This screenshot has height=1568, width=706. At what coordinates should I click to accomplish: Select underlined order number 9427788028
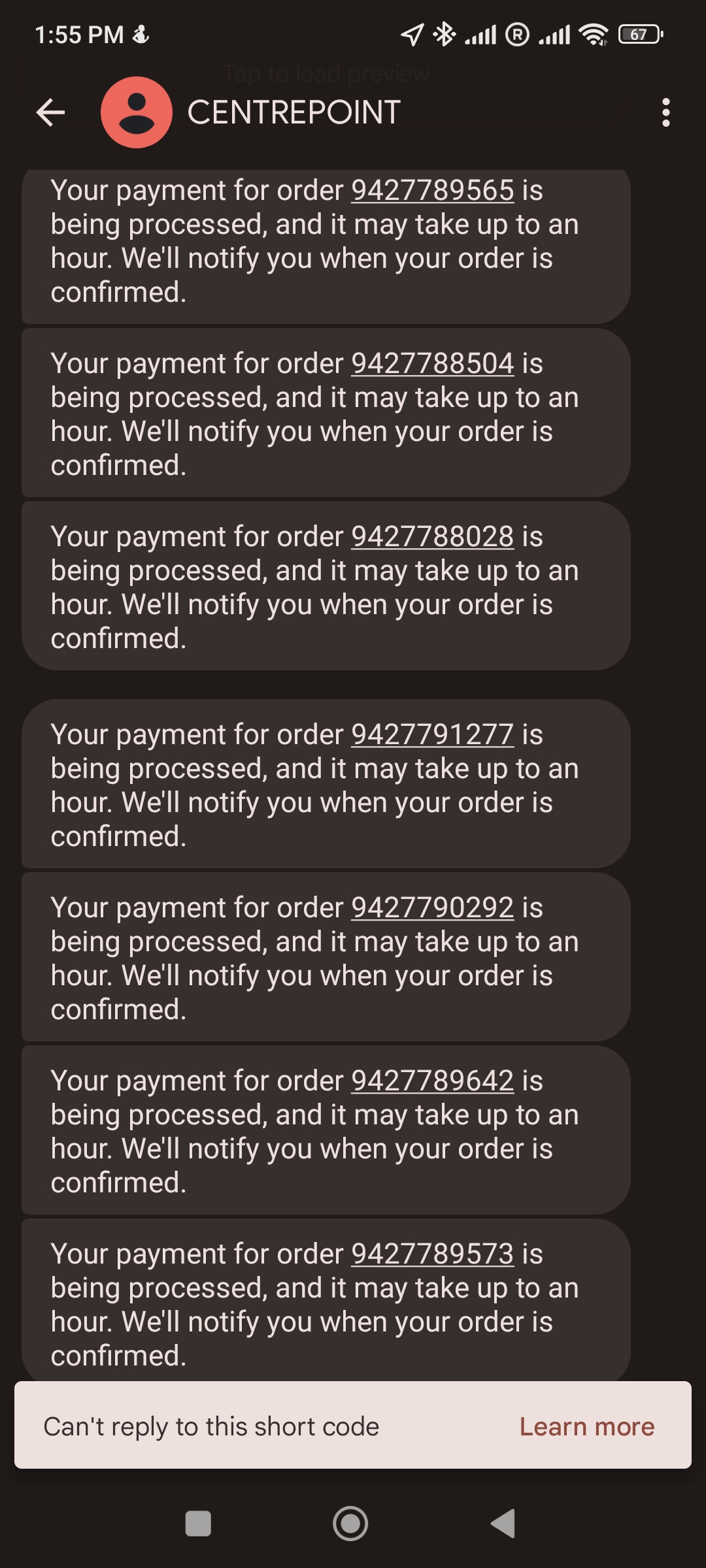(x=432, y=537)
